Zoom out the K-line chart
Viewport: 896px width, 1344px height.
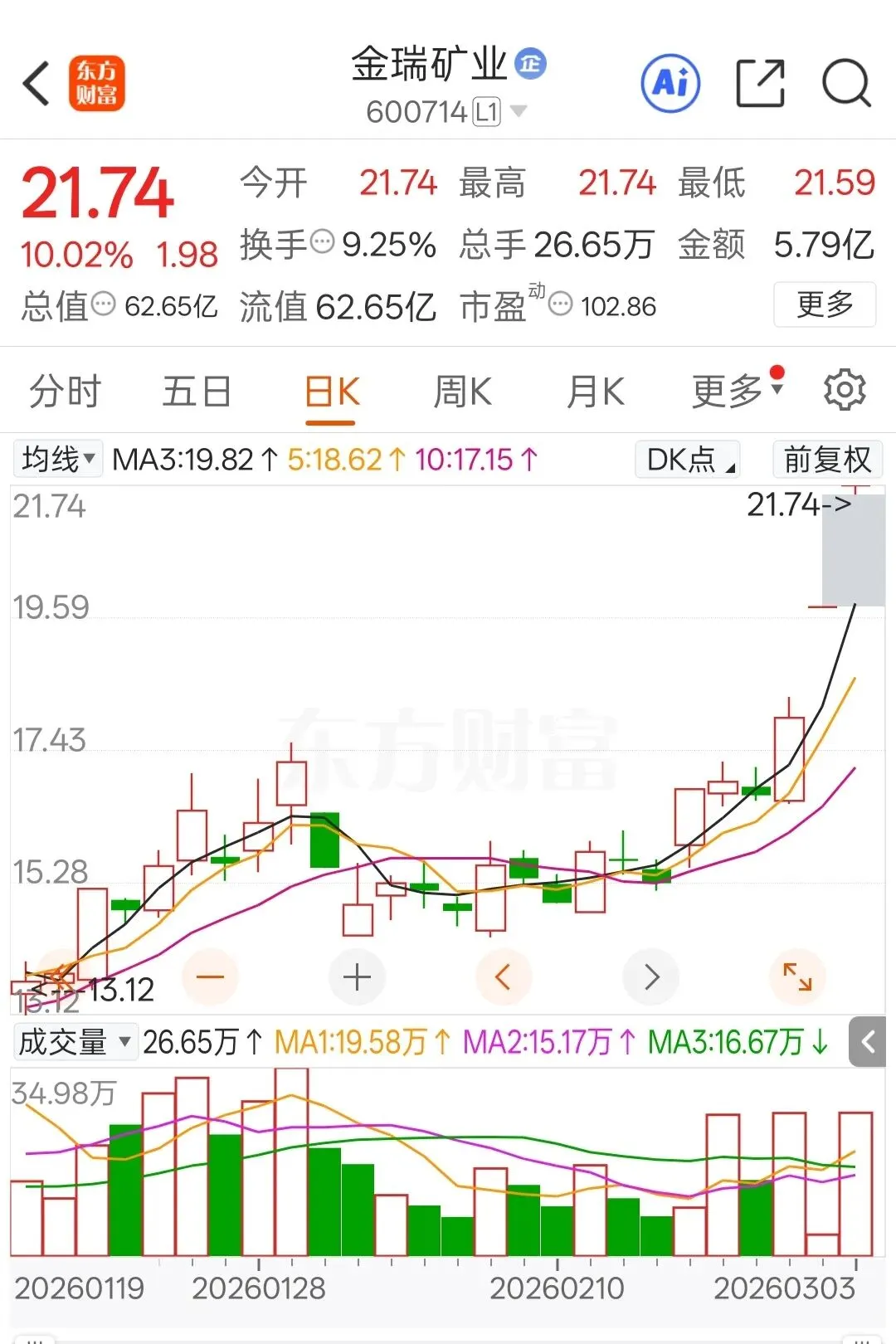click(210, 976)
